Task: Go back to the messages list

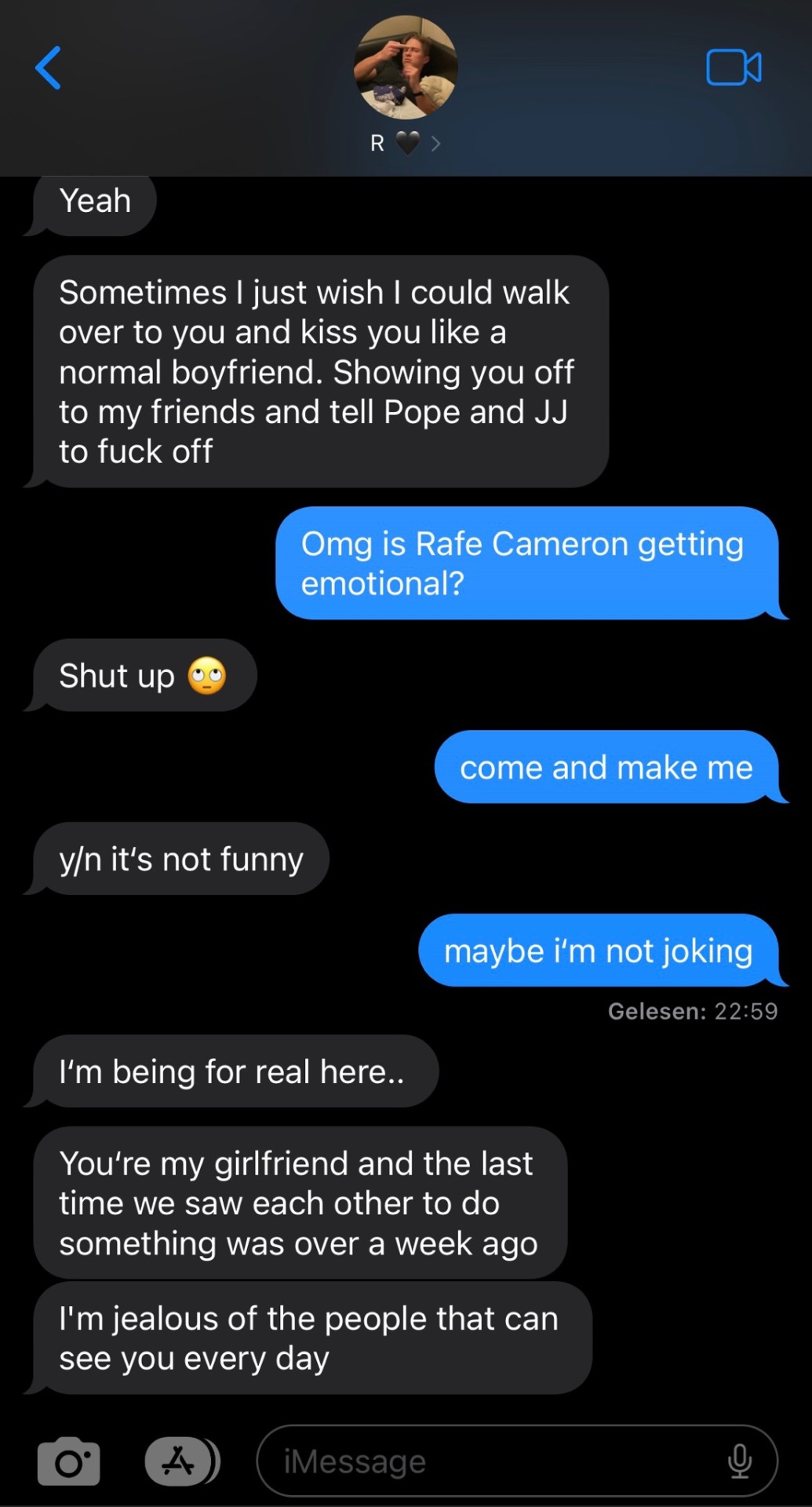Action: [49, 68]
